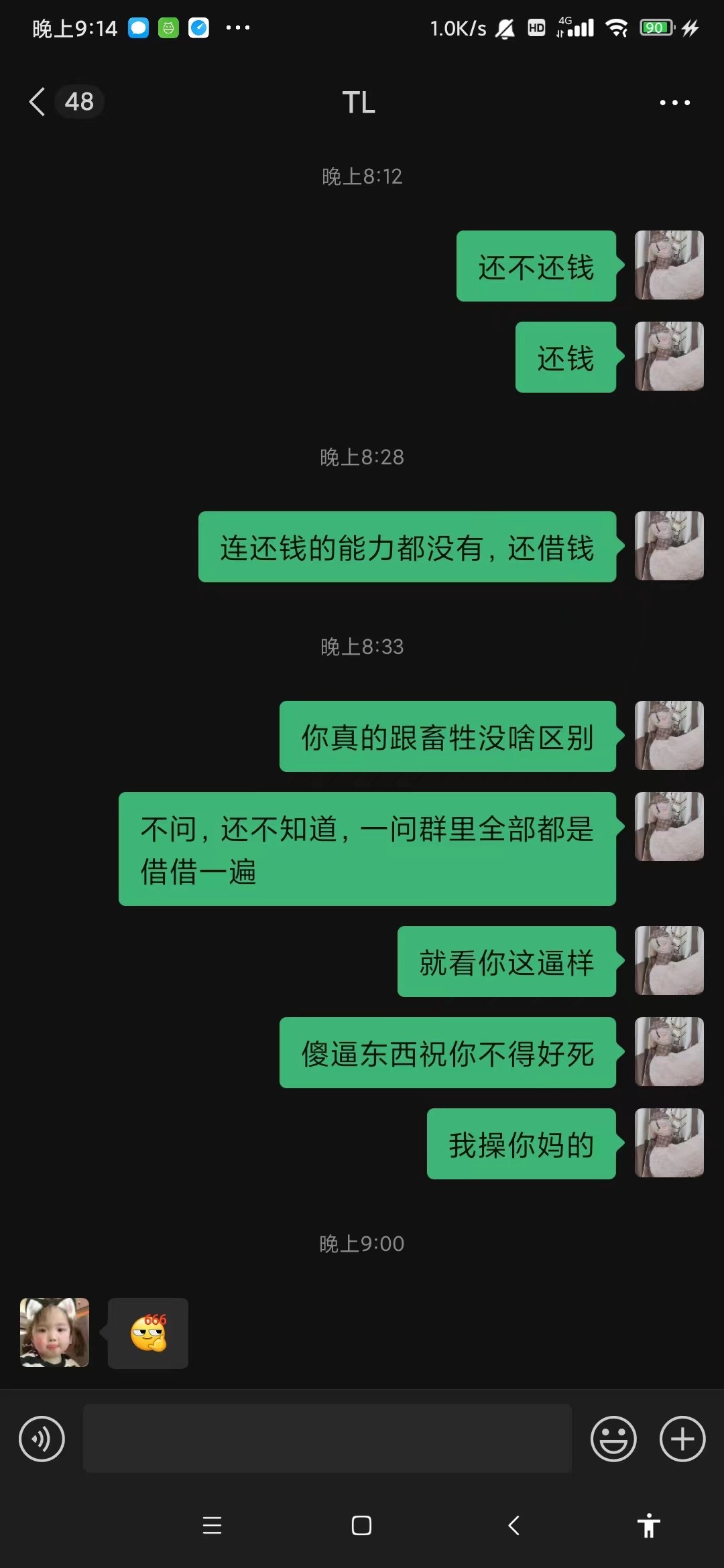Open the chat info overflow menu

(674, 103)
